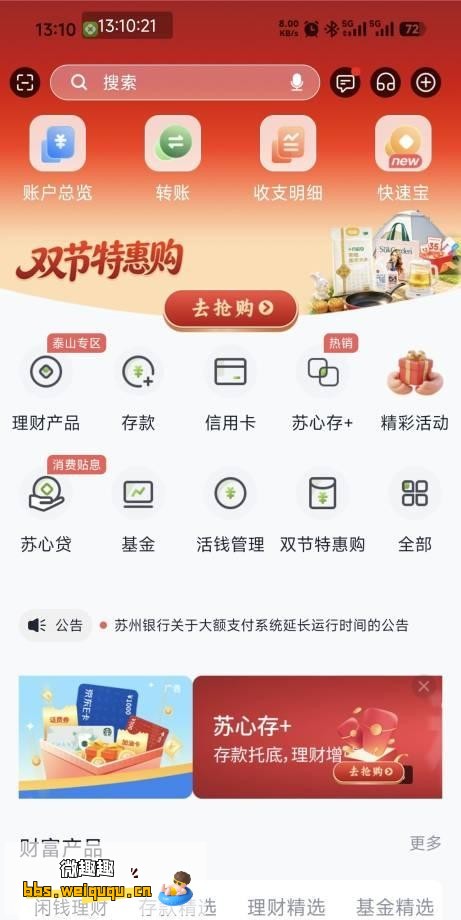
Task: Contact customer service via headset icon
Action: coord(385,83)
